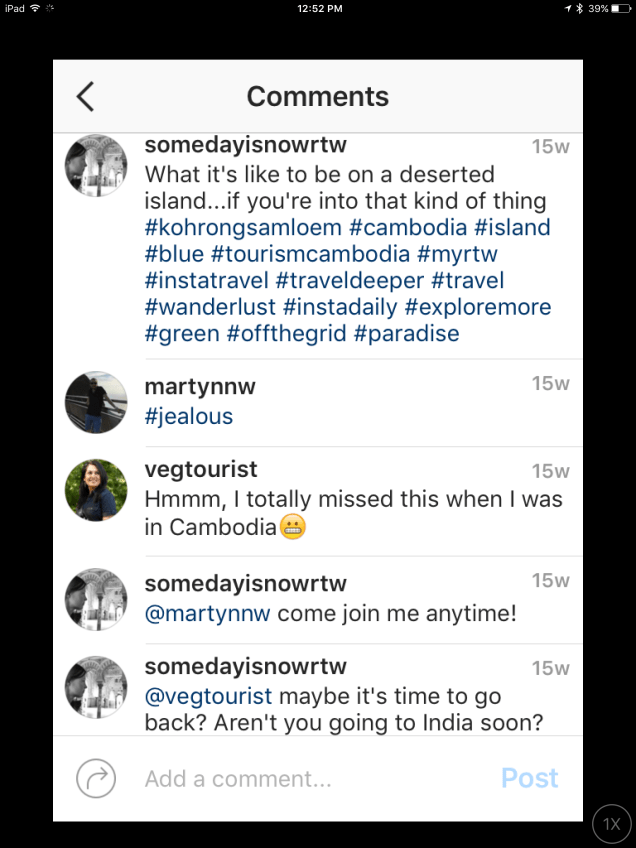Open #instatravel hashtag
Viewport: 636px width, 848px height.
[206, 281]
